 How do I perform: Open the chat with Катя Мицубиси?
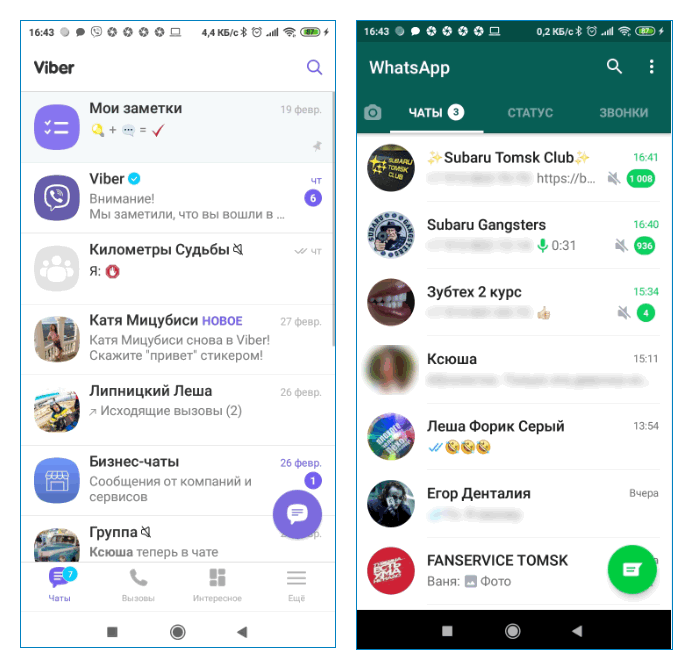click(x=178, y=339)
